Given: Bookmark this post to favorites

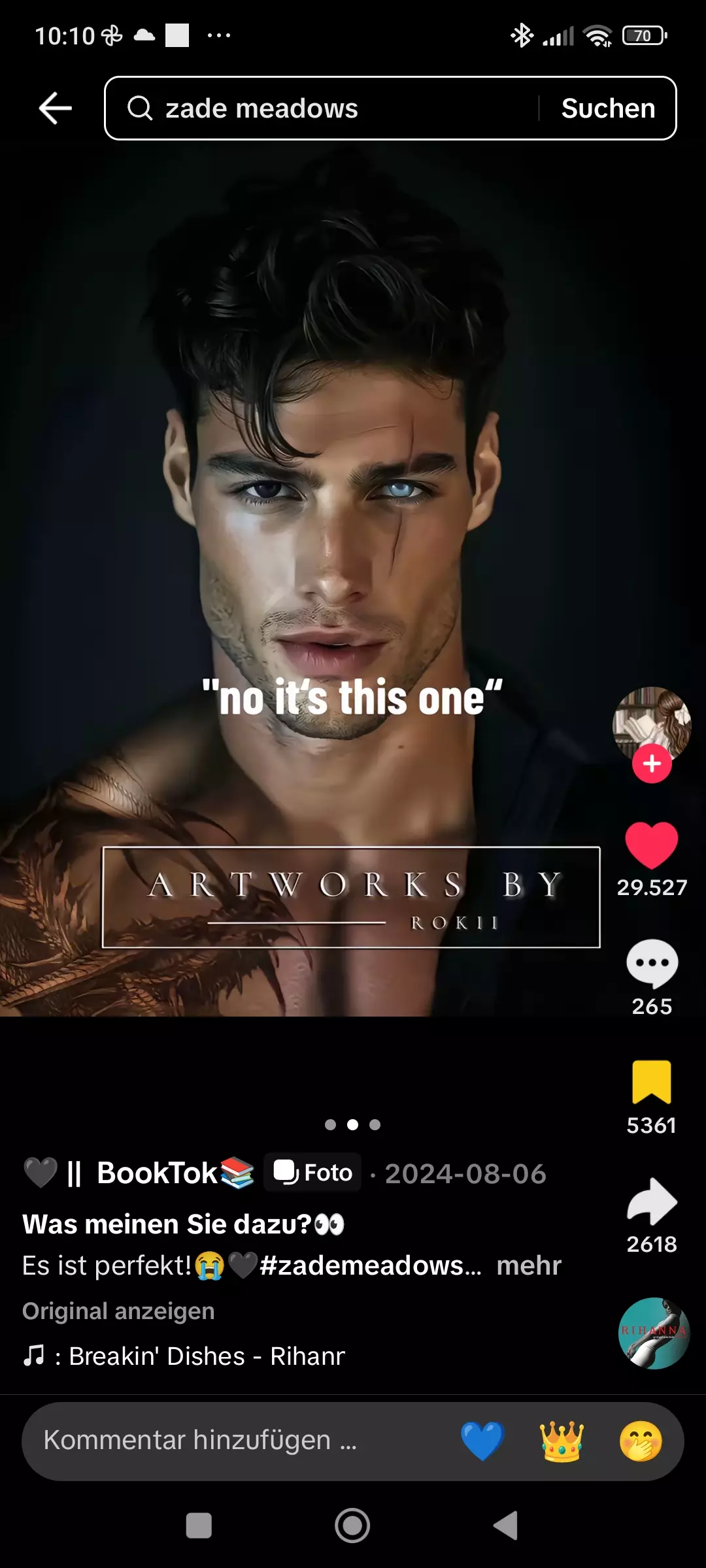Looking at the screenshot, I should pyautogui.click(x=652, y=1083).
